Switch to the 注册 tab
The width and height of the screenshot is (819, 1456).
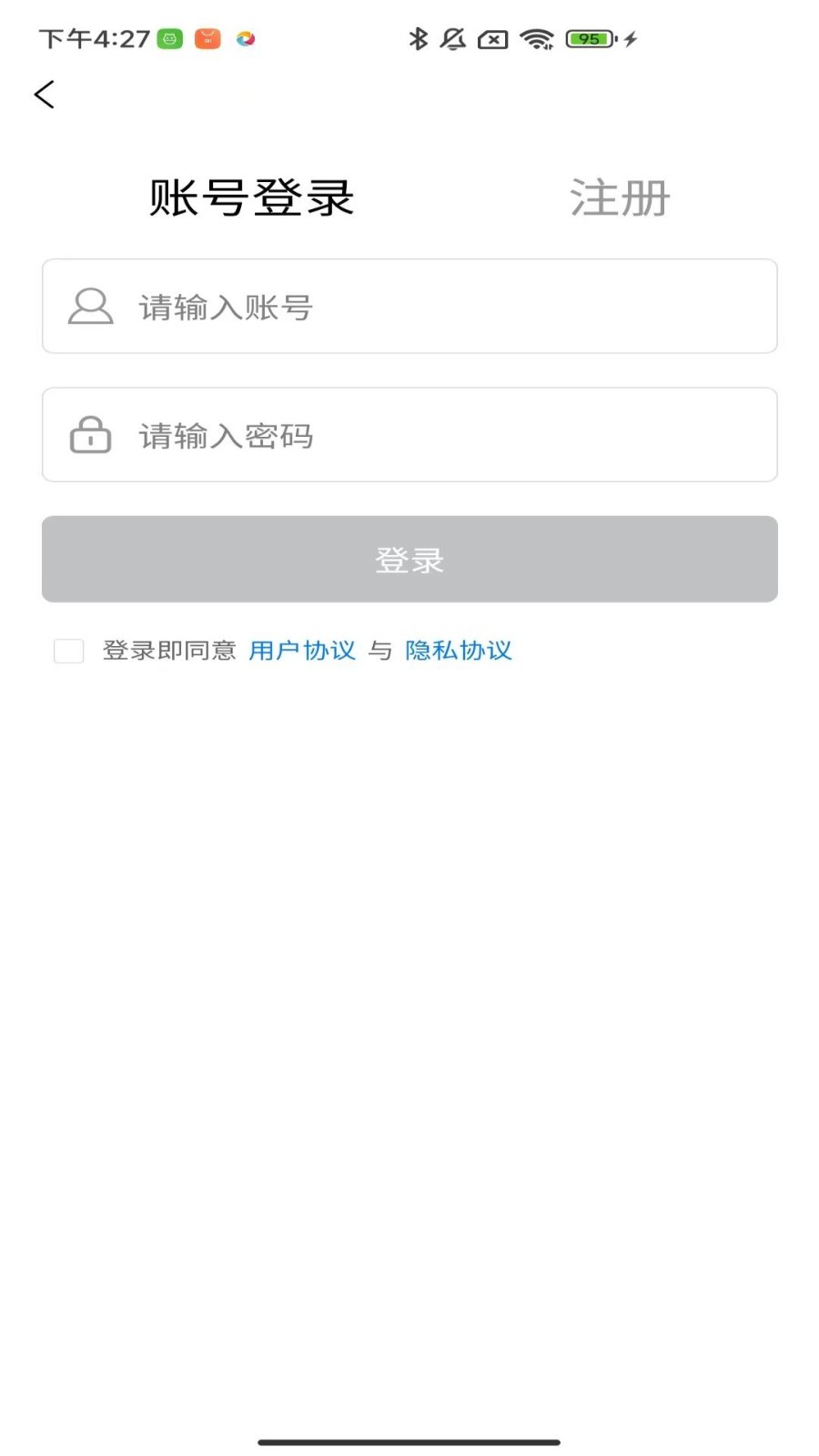point(620,197)
